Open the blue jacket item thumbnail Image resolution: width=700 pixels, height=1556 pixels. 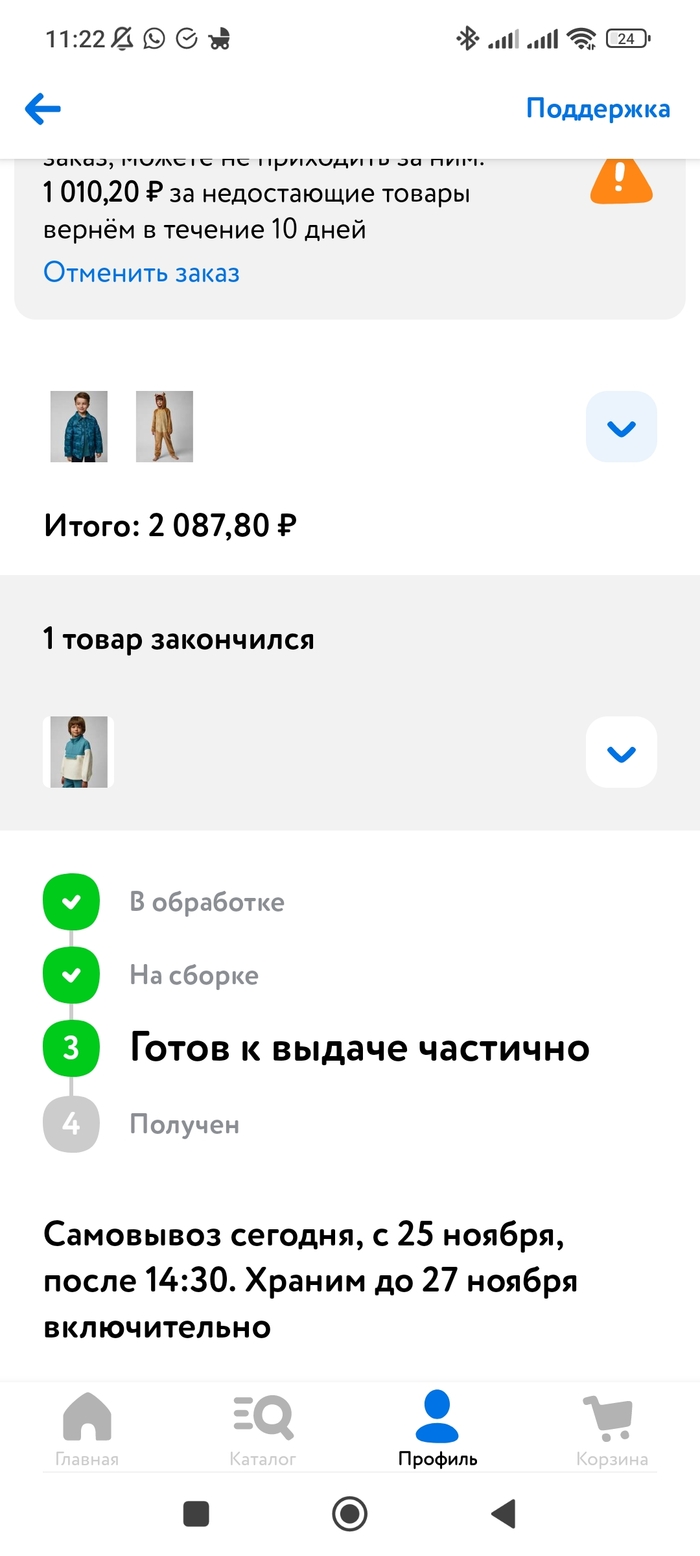(x=79, y=427)
